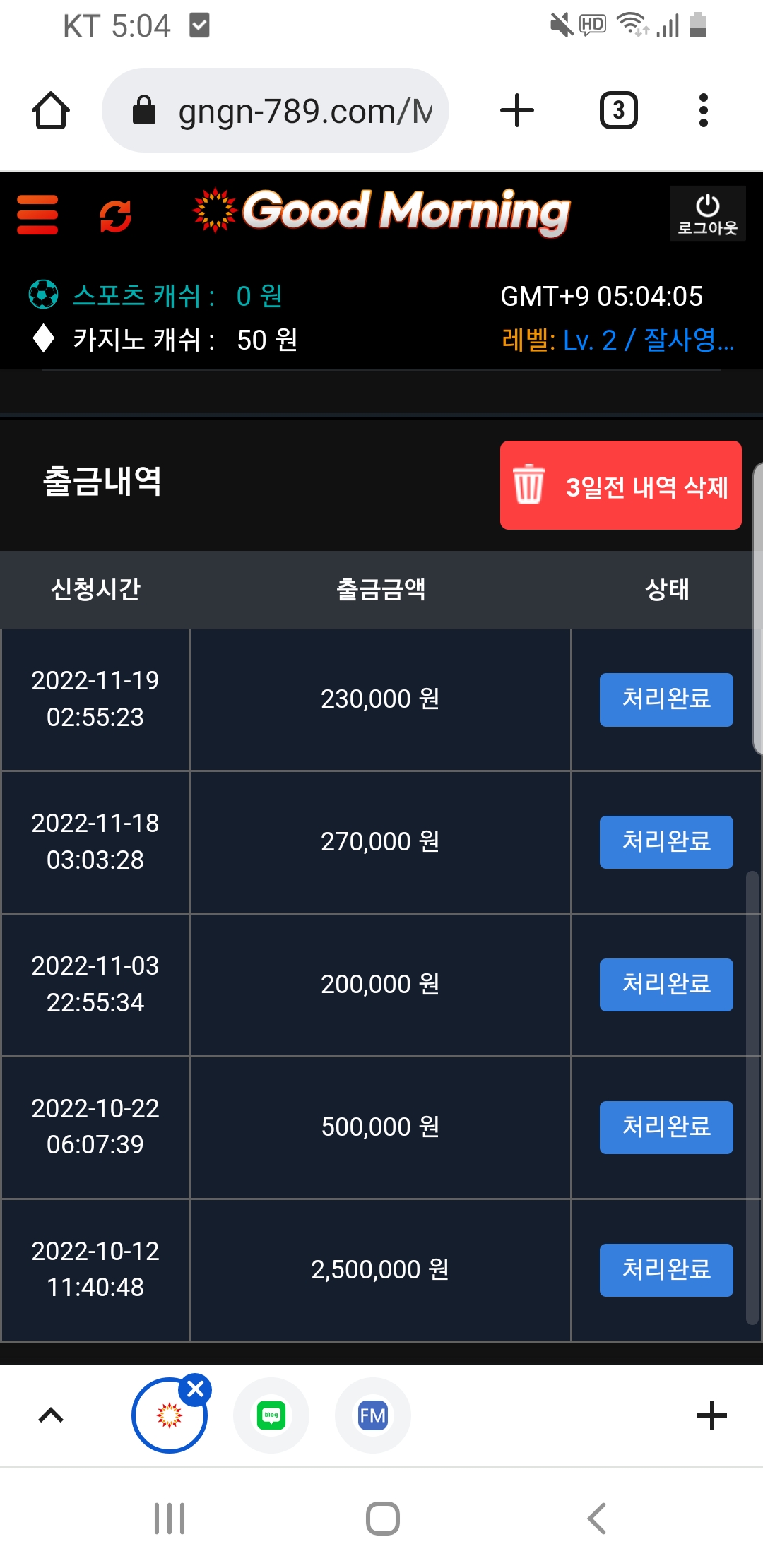Screen dimensions: 763x1568
Task: Close the current Good Morning tab
Action: (196, 1389)
